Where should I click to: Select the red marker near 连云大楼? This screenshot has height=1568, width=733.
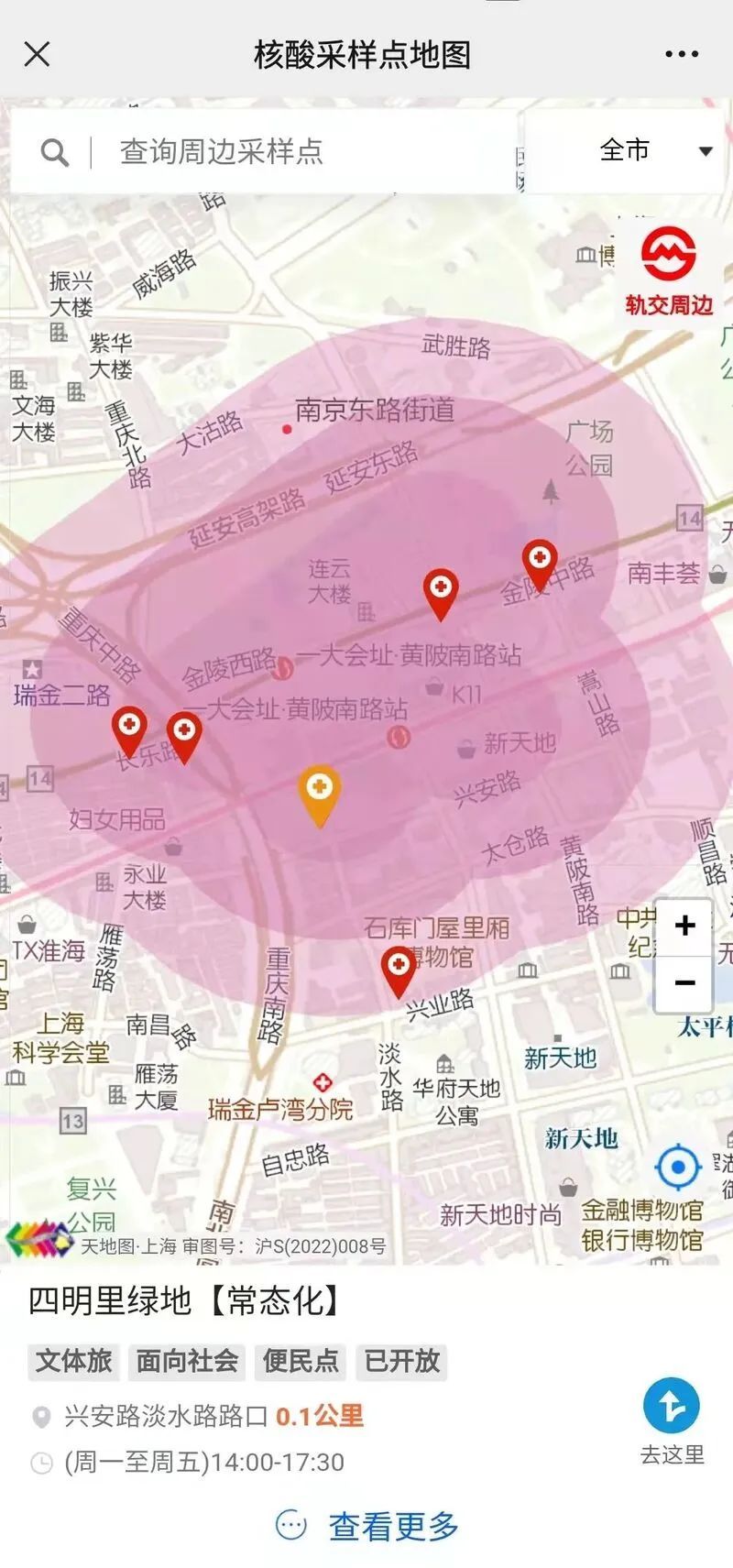[441, 590]
